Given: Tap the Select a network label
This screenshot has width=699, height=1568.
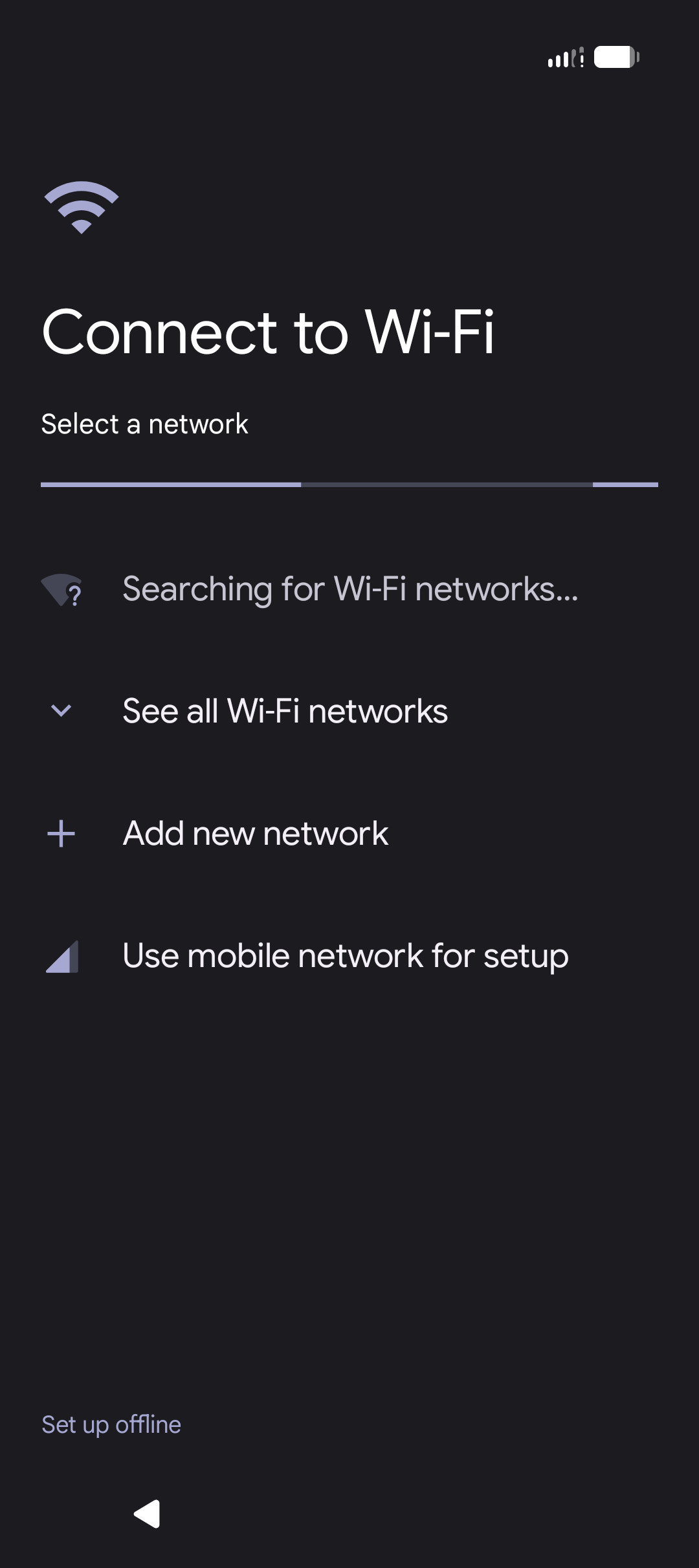Looking at the screenshot, I should click(x=144, y=424).
